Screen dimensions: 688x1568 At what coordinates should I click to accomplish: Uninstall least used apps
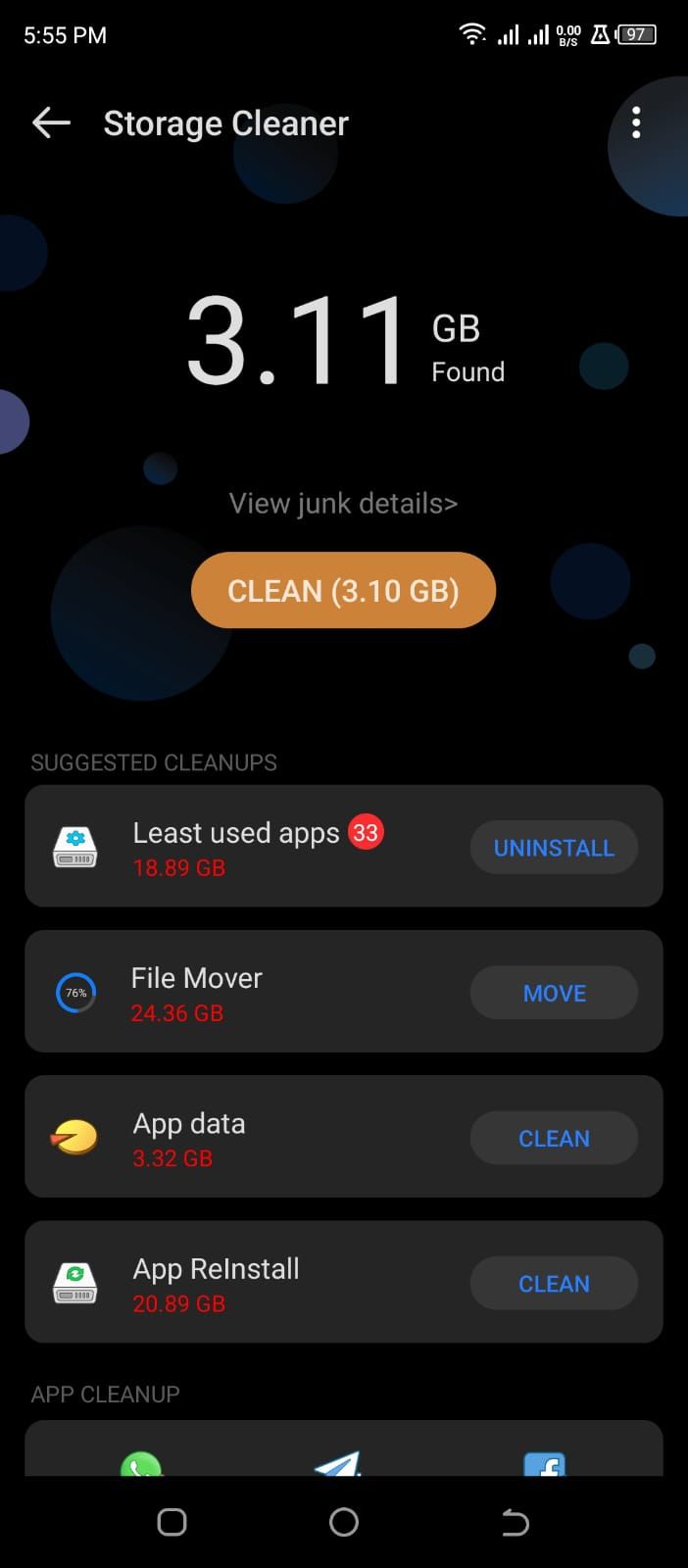pyautogui.click(x=554, y=848)
